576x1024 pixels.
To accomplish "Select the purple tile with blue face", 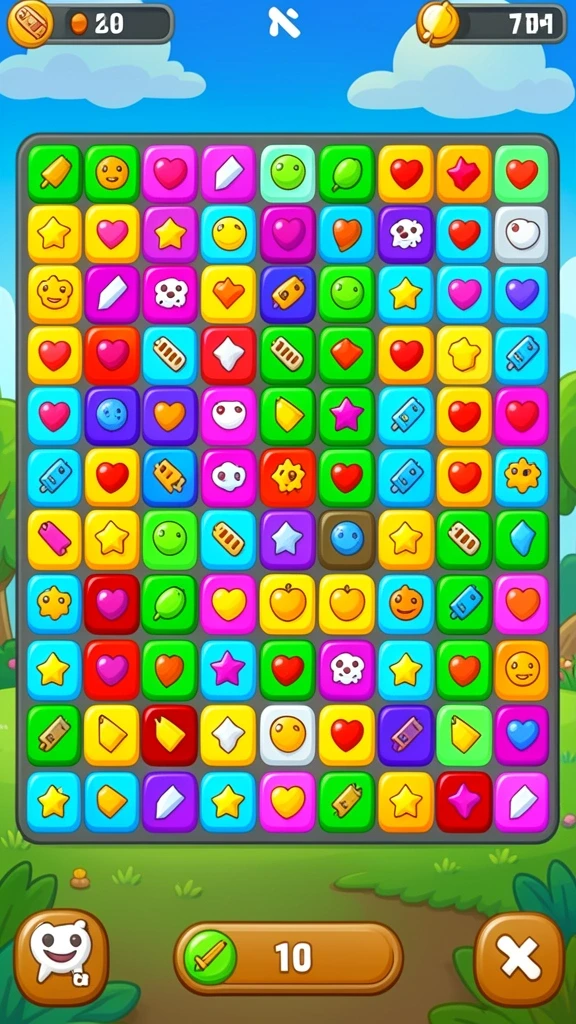I will [x=112, y=415].
